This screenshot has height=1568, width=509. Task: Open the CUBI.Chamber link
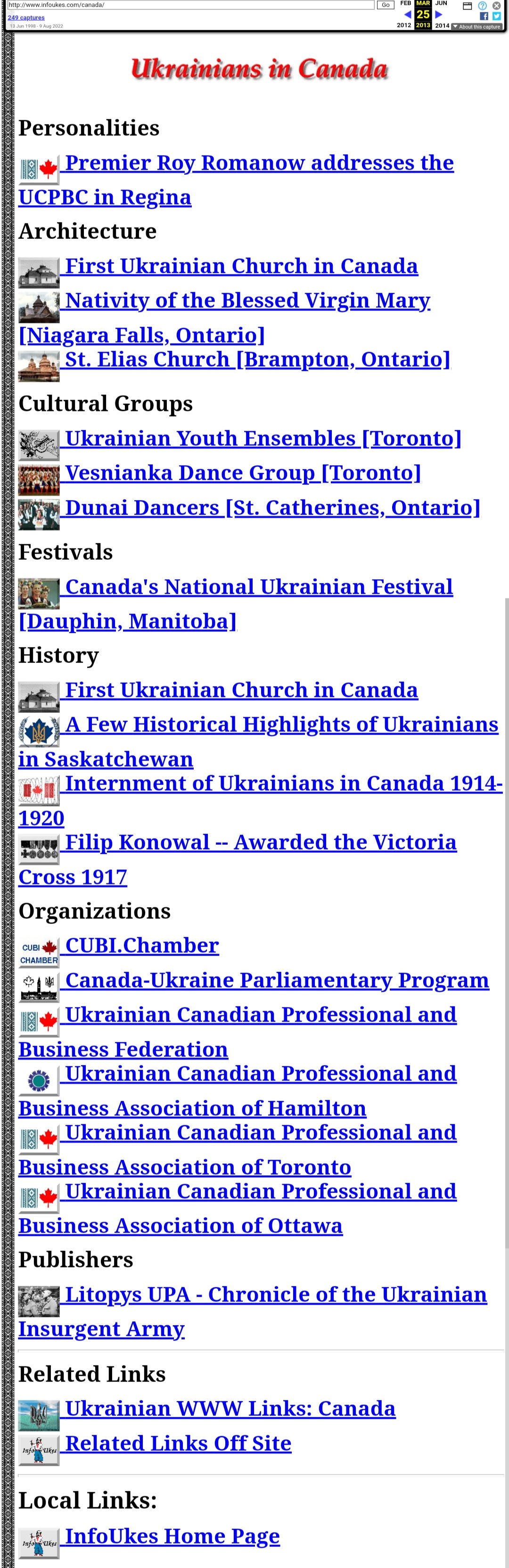142,946
